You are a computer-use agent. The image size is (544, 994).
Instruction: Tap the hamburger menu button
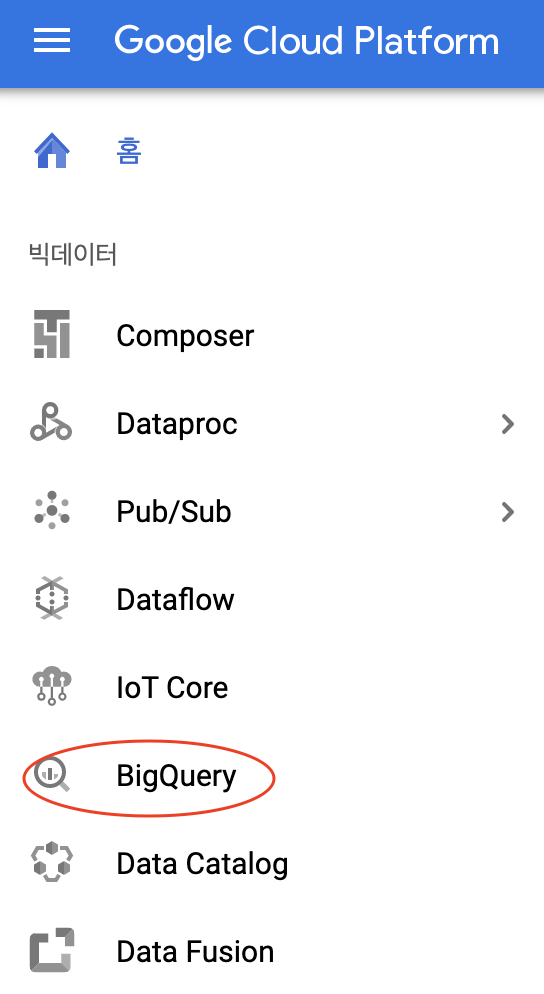coord(52,41)
